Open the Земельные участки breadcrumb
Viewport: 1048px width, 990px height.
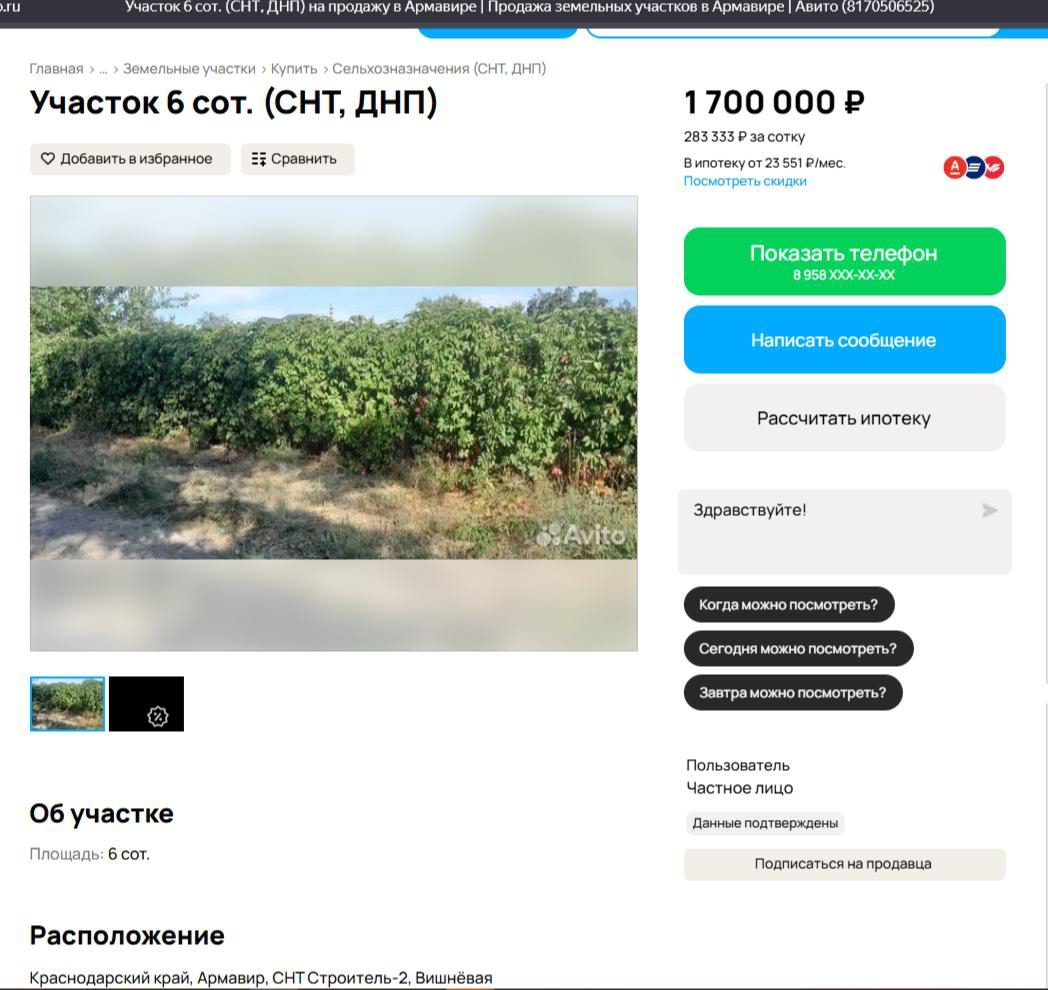coord(189,69)
